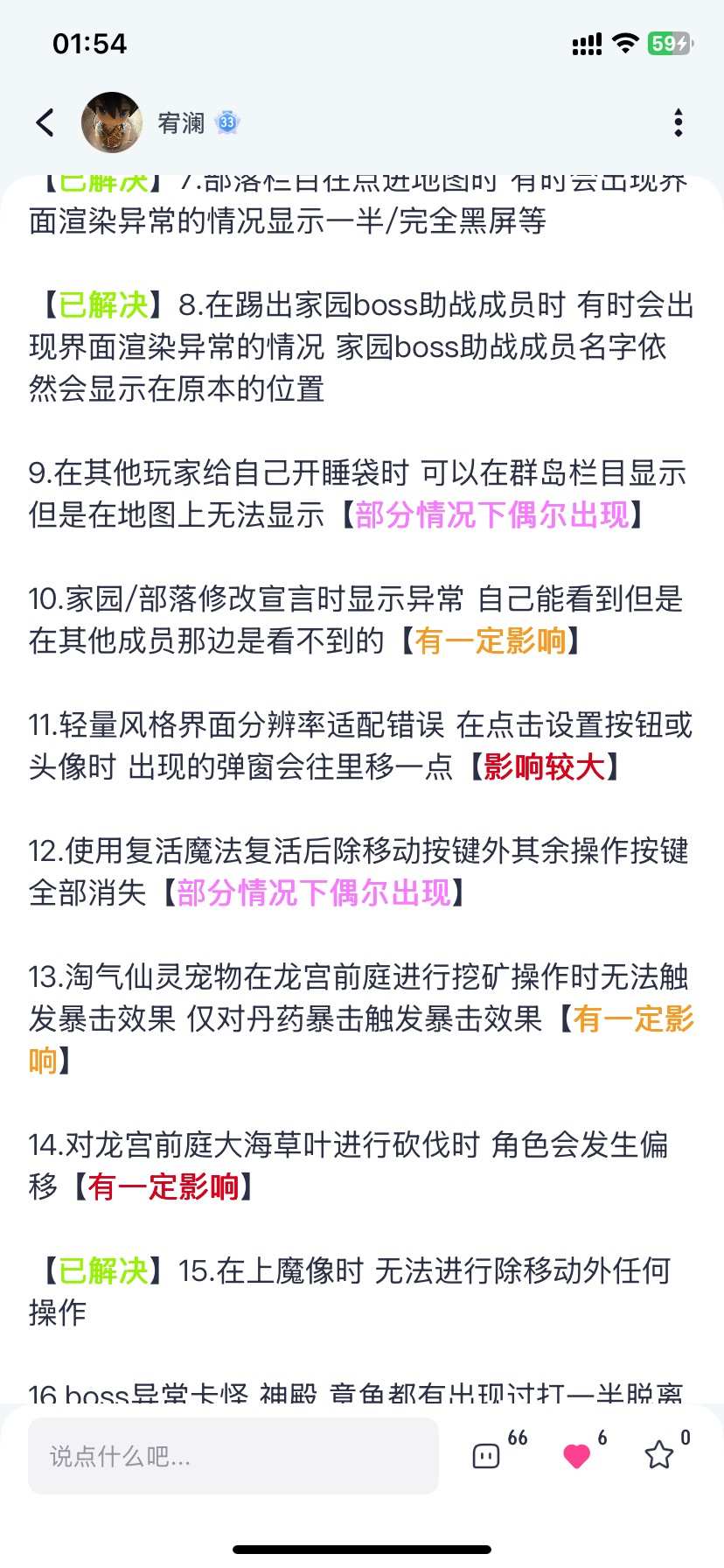Viewport: 724px width, 1568px height.
Task: Open 宥澜's profile avatar
Action: click(x=112, y=122)
